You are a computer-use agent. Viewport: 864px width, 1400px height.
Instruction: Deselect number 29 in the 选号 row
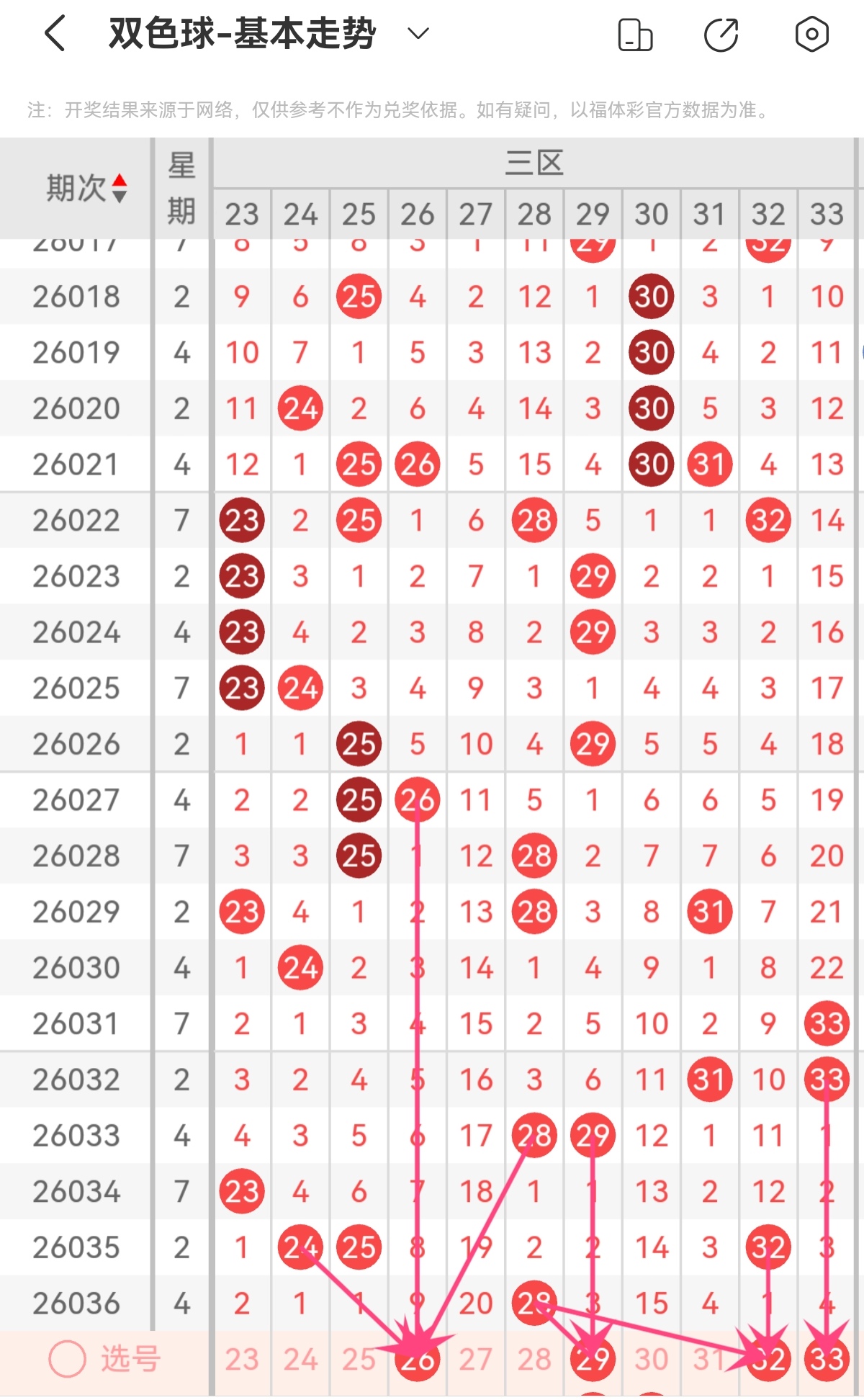(x=593, y=1360)
